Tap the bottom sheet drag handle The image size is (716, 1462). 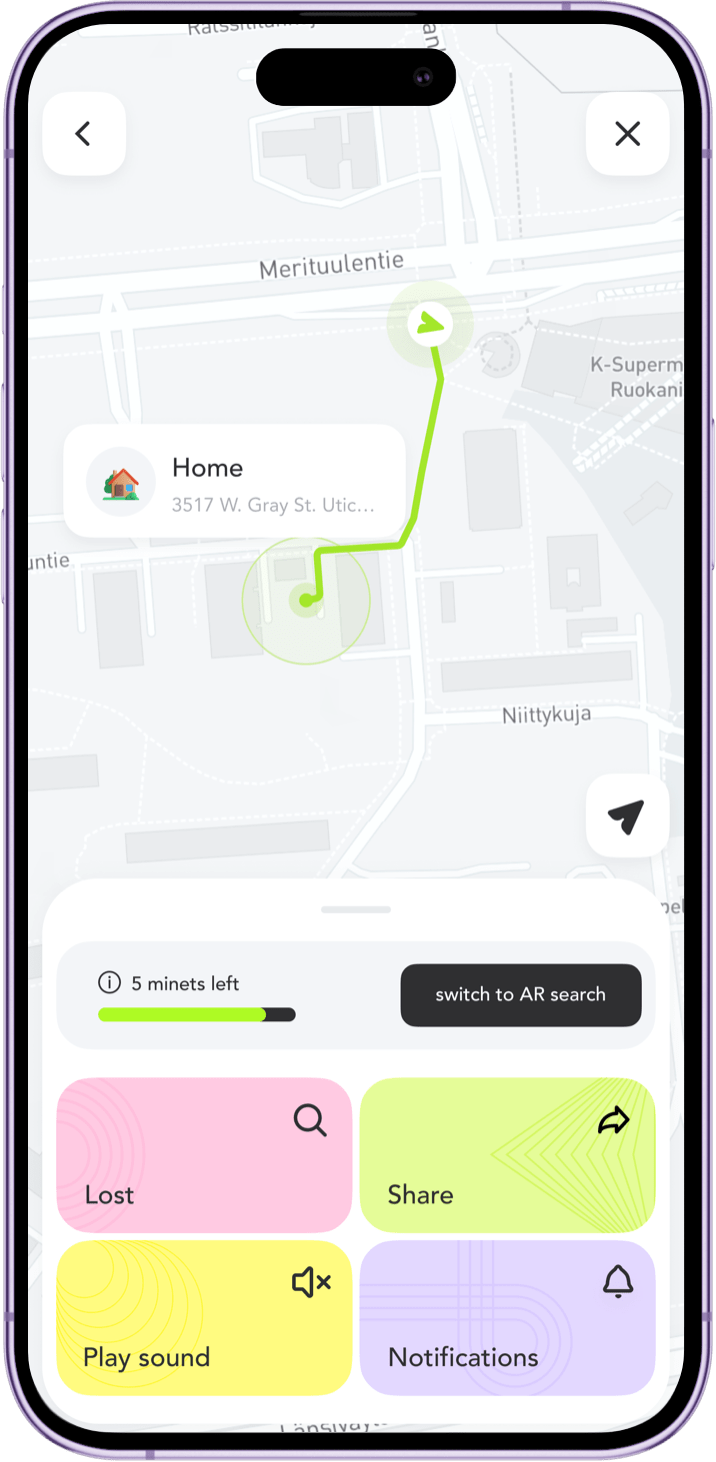(356, 910)
